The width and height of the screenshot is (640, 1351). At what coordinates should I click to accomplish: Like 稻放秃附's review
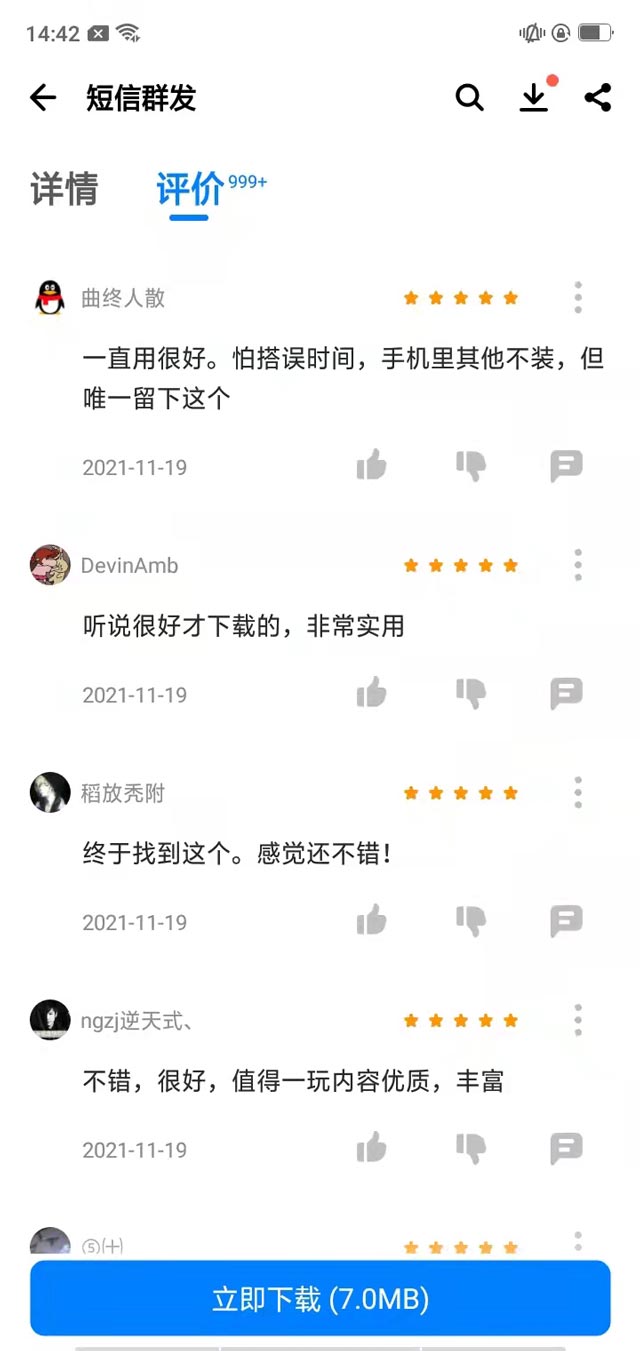pos(371,920)
